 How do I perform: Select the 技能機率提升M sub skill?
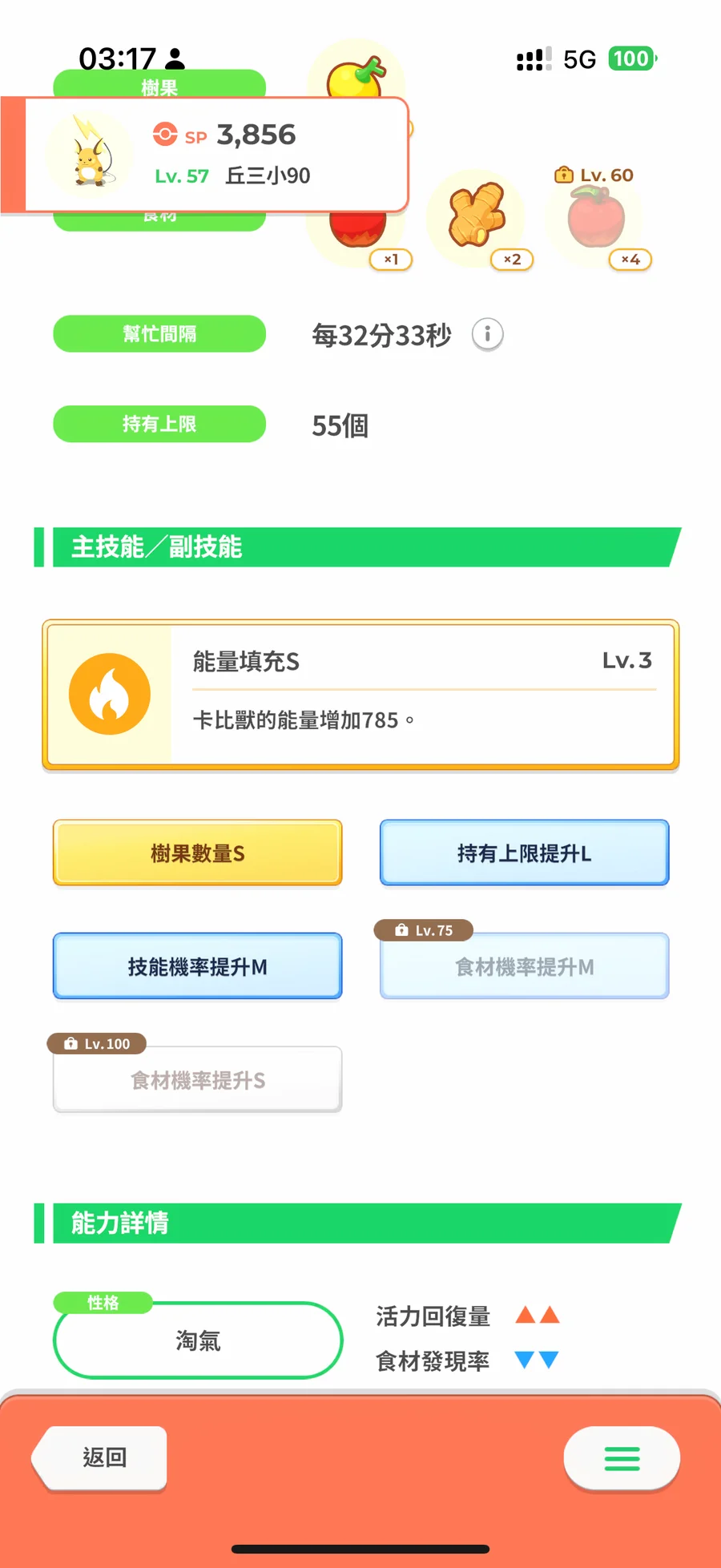(198, 966)
